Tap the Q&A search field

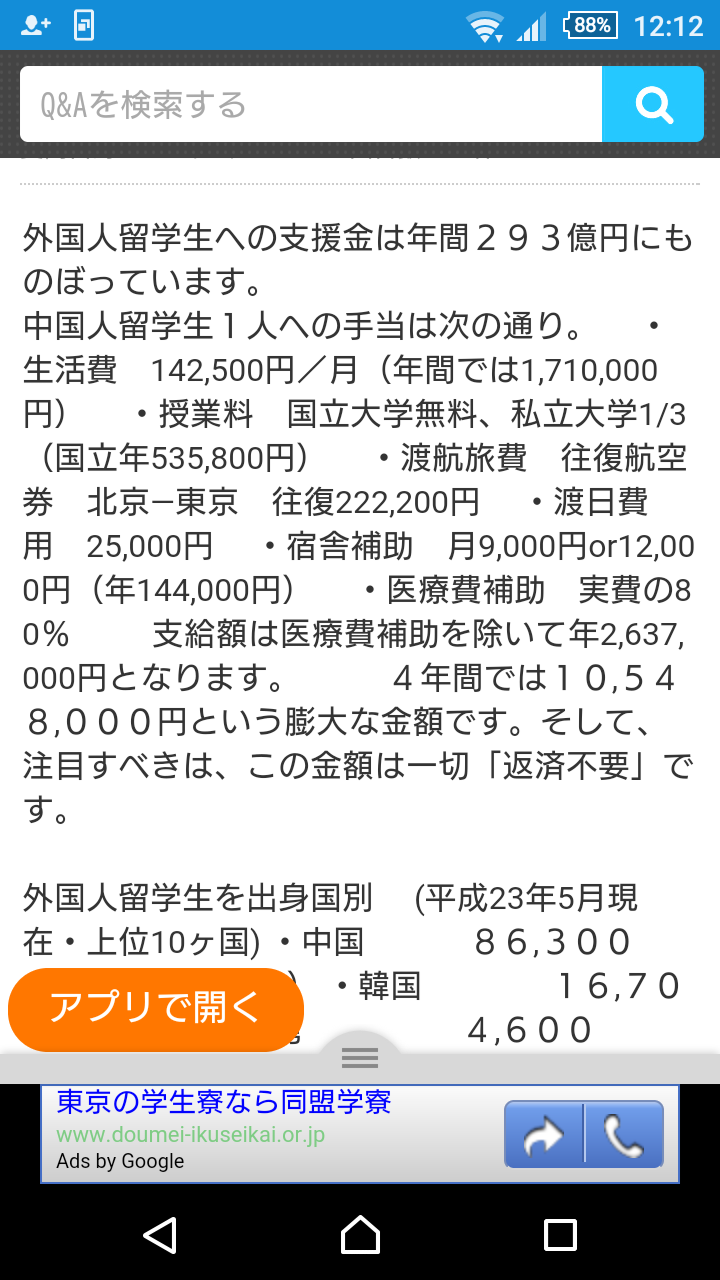(310, 104)
